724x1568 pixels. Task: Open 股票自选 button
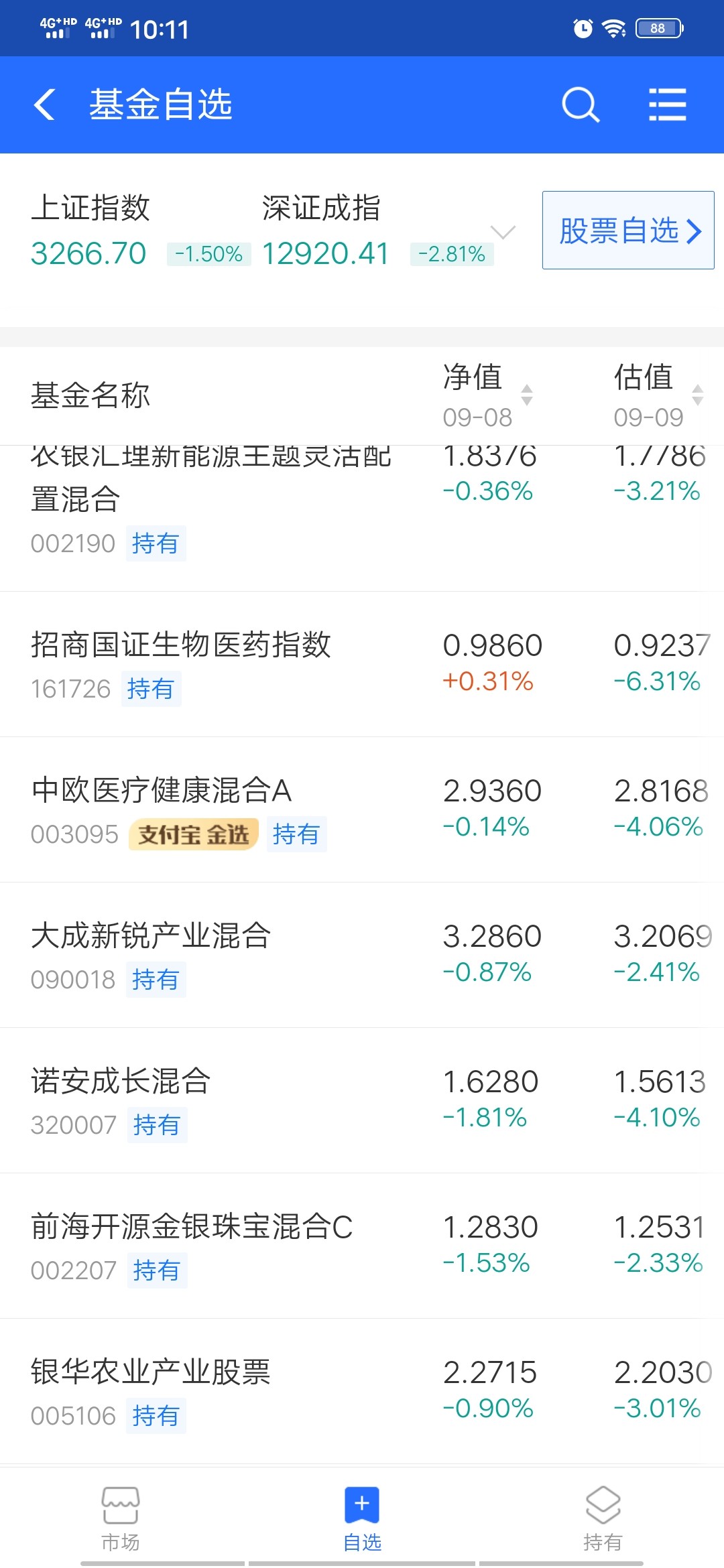pos(628,231)
